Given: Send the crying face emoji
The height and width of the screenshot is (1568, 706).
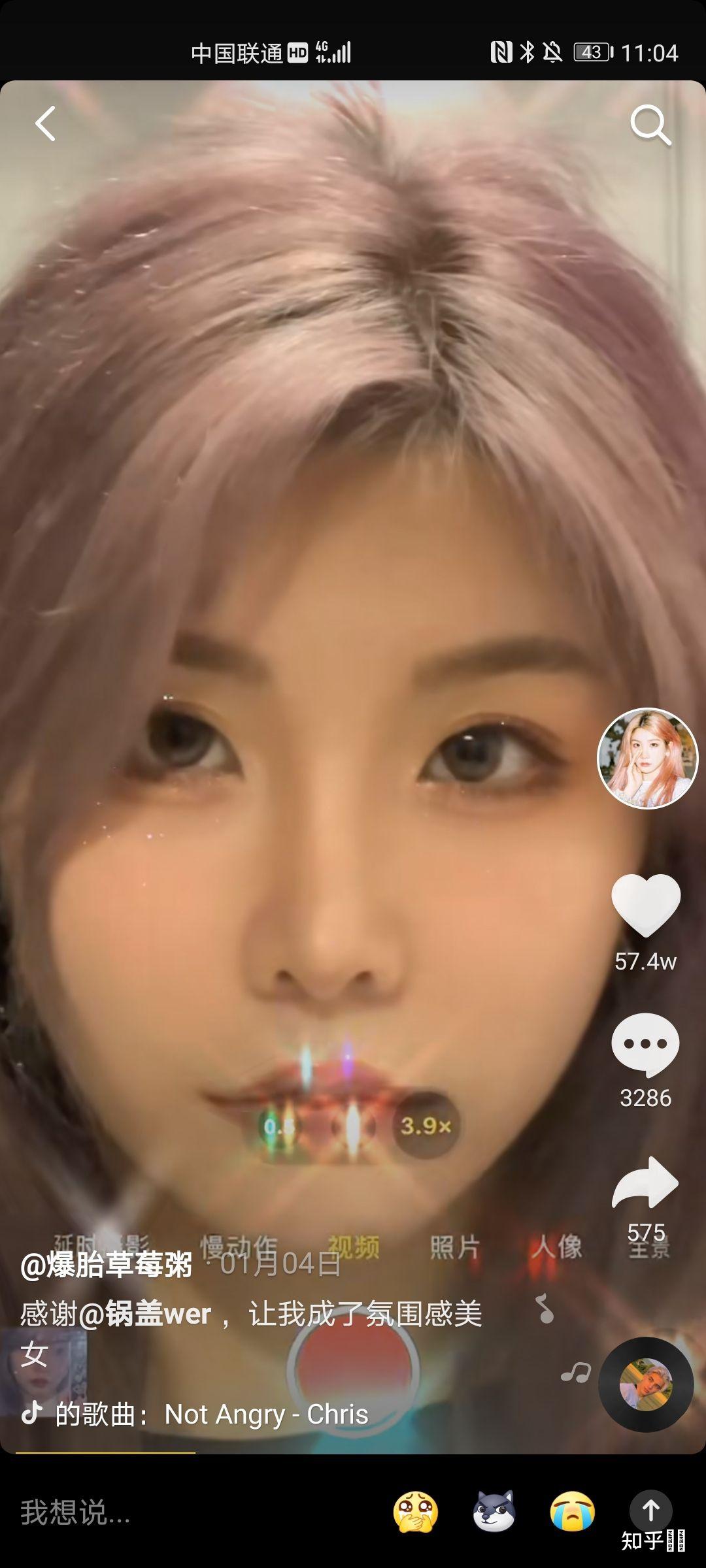Looking at the screenshot, I should click(x=573, y=1512).
